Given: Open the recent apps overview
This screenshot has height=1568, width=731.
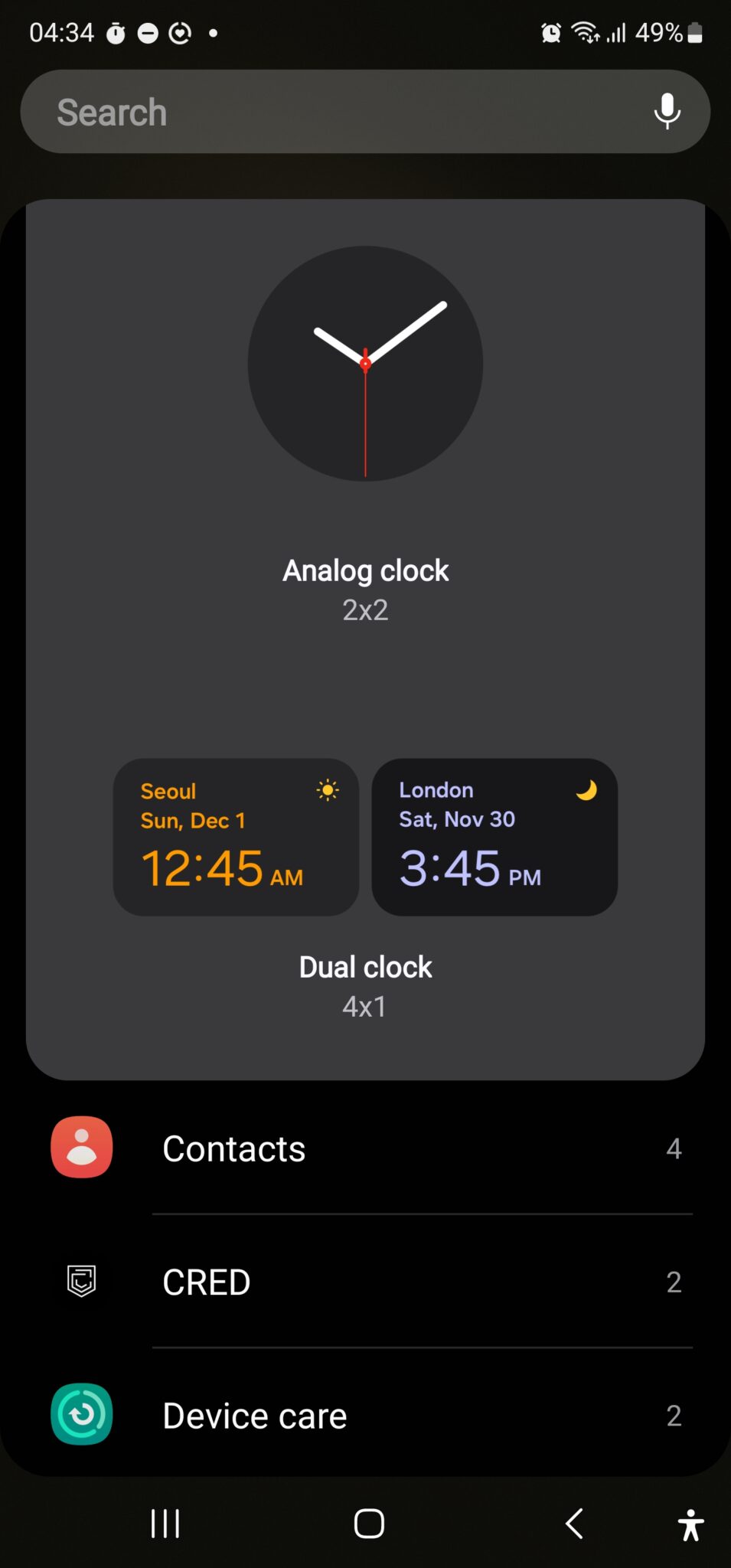Looking at the screenshot, I should point(164,1524).
